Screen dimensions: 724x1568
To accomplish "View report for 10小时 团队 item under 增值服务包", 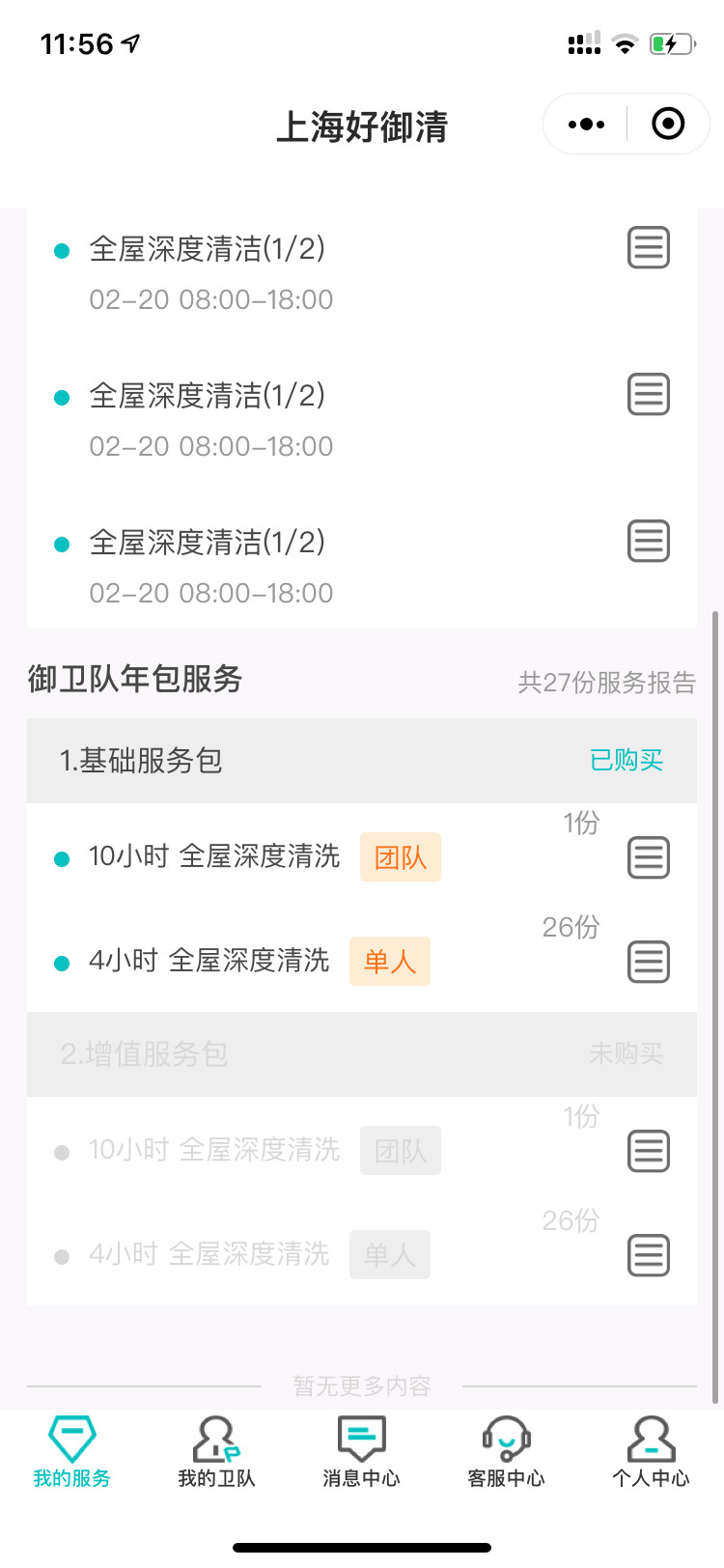I will [x=649, y=1151].
